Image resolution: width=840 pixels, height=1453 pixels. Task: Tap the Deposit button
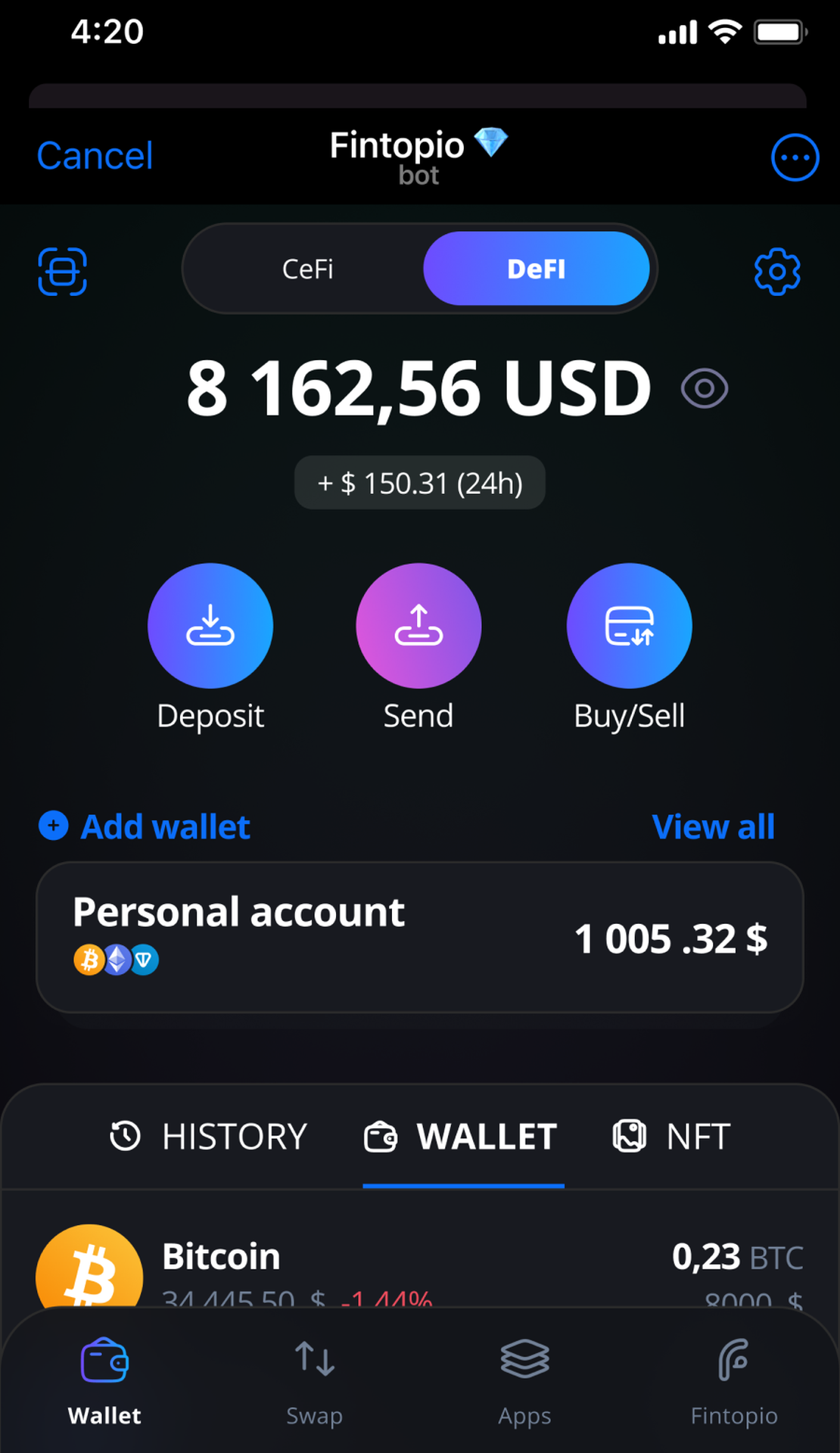[210, 626]
